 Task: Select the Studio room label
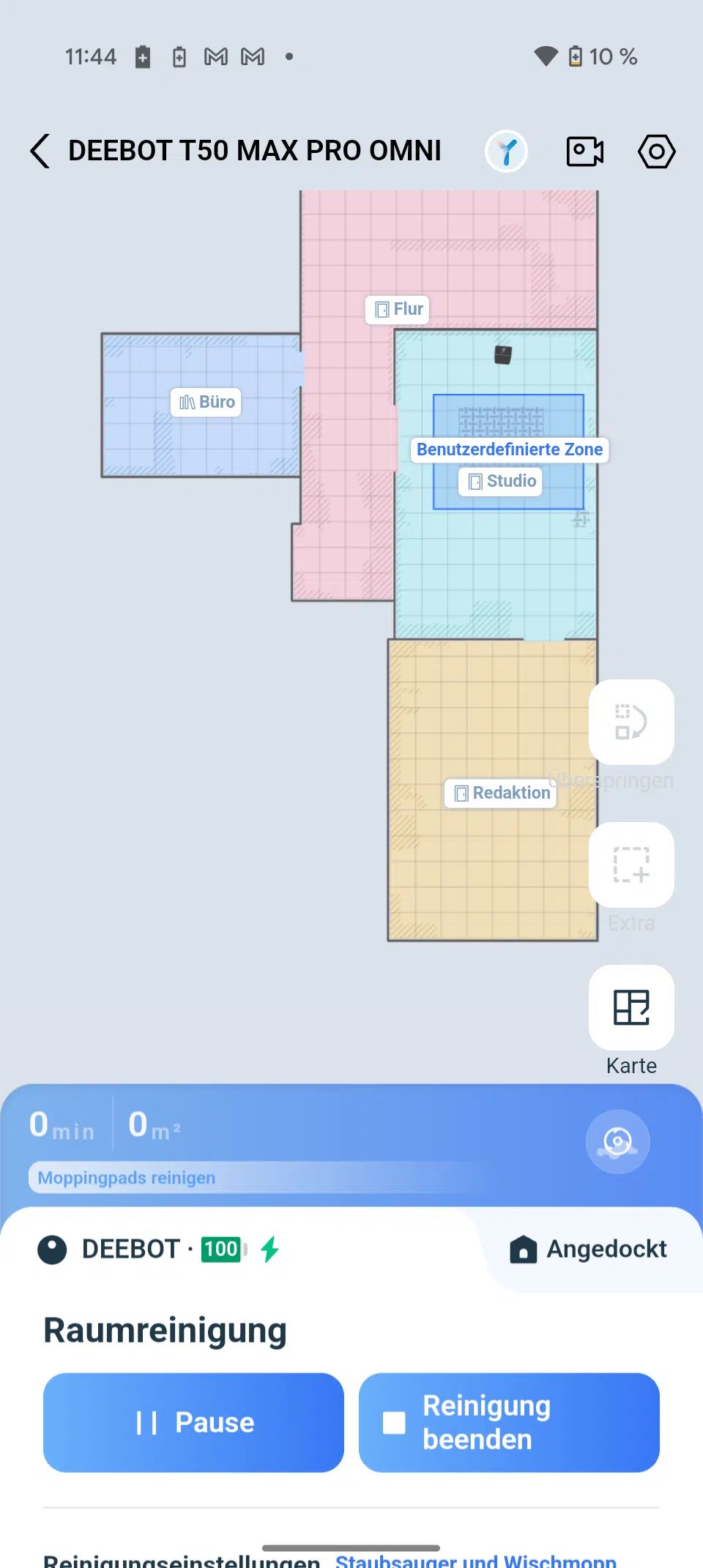click(x=502, y=481)
